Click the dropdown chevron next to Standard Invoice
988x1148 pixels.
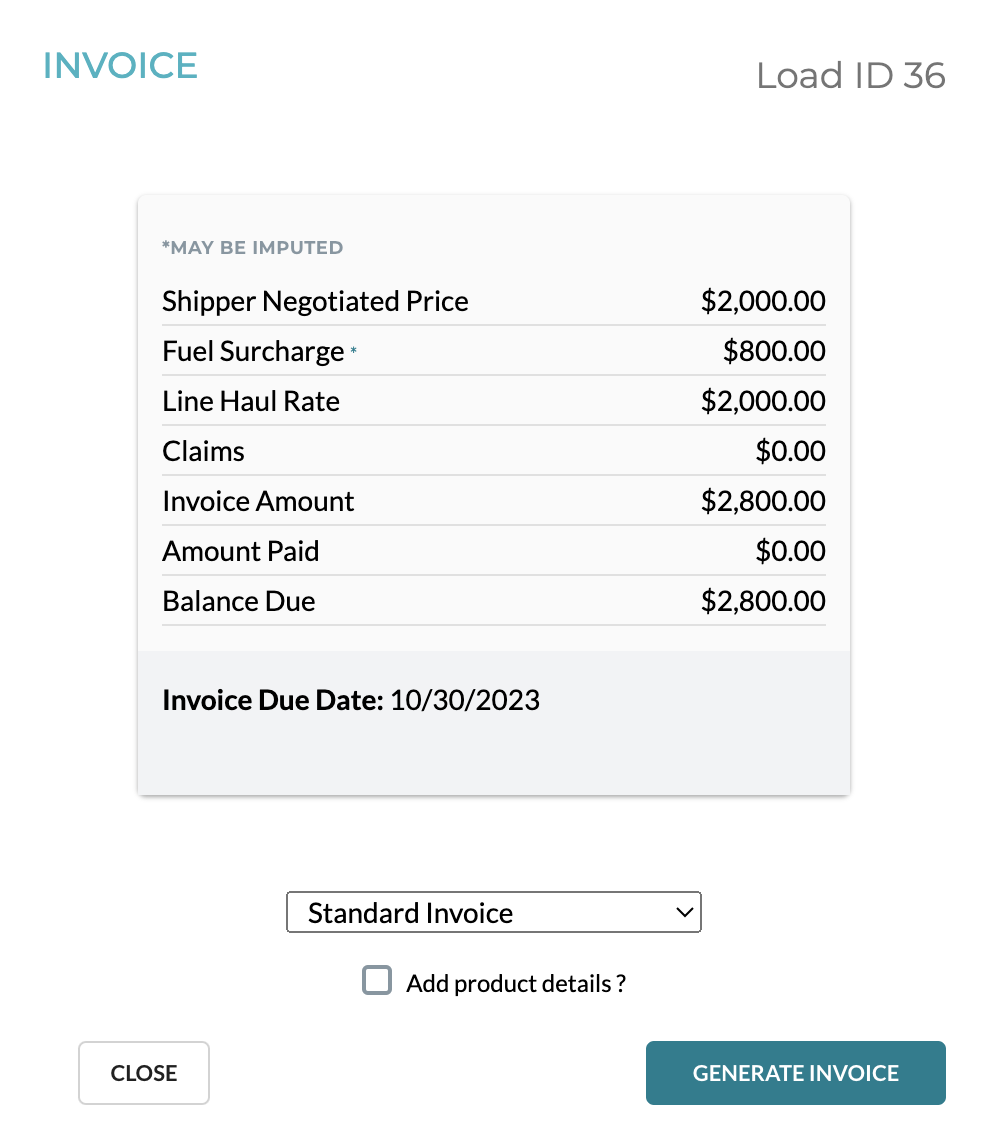click(x=684, y=912)
